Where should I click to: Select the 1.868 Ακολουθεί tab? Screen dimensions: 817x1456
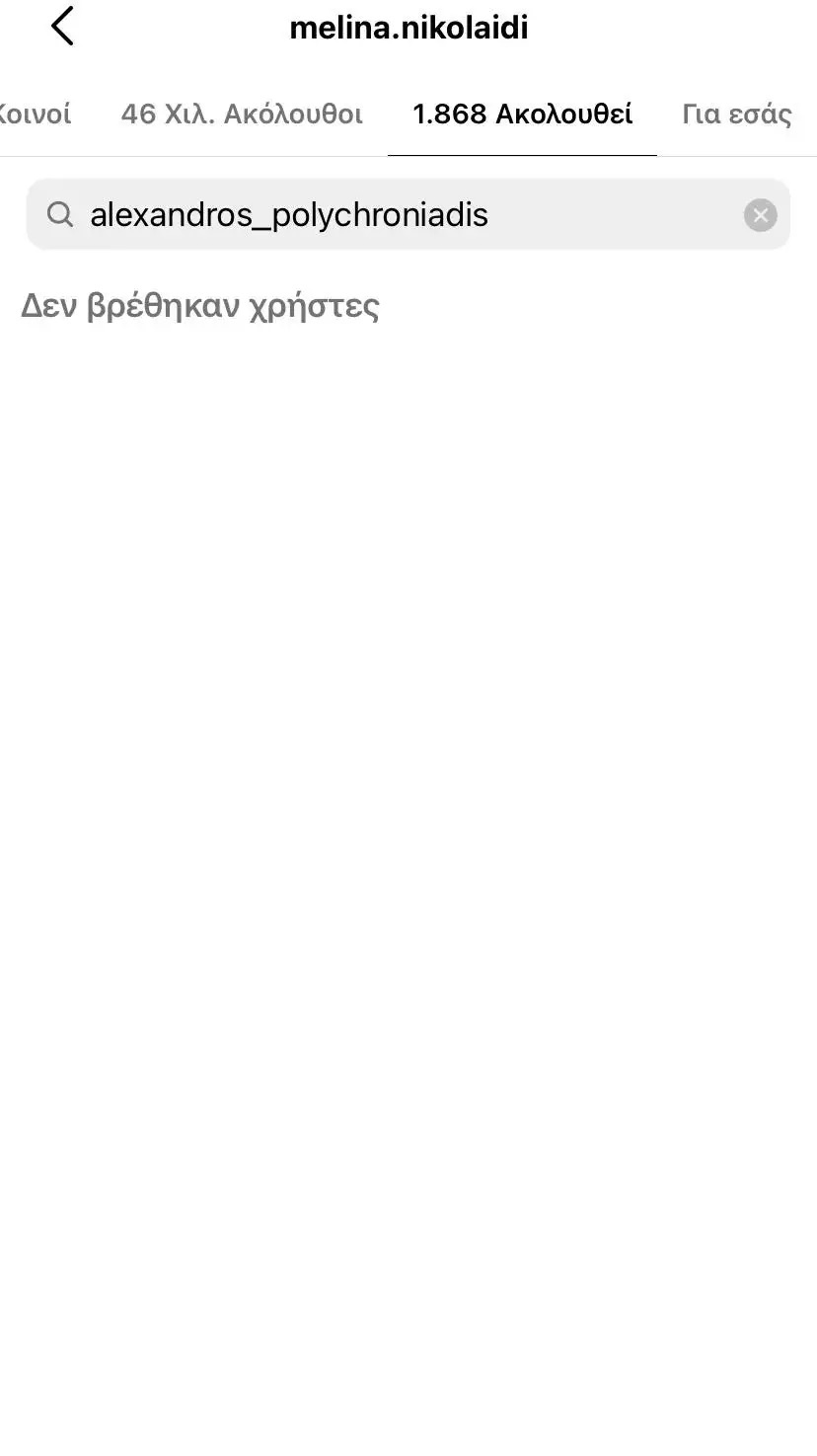tap(522, 115)
